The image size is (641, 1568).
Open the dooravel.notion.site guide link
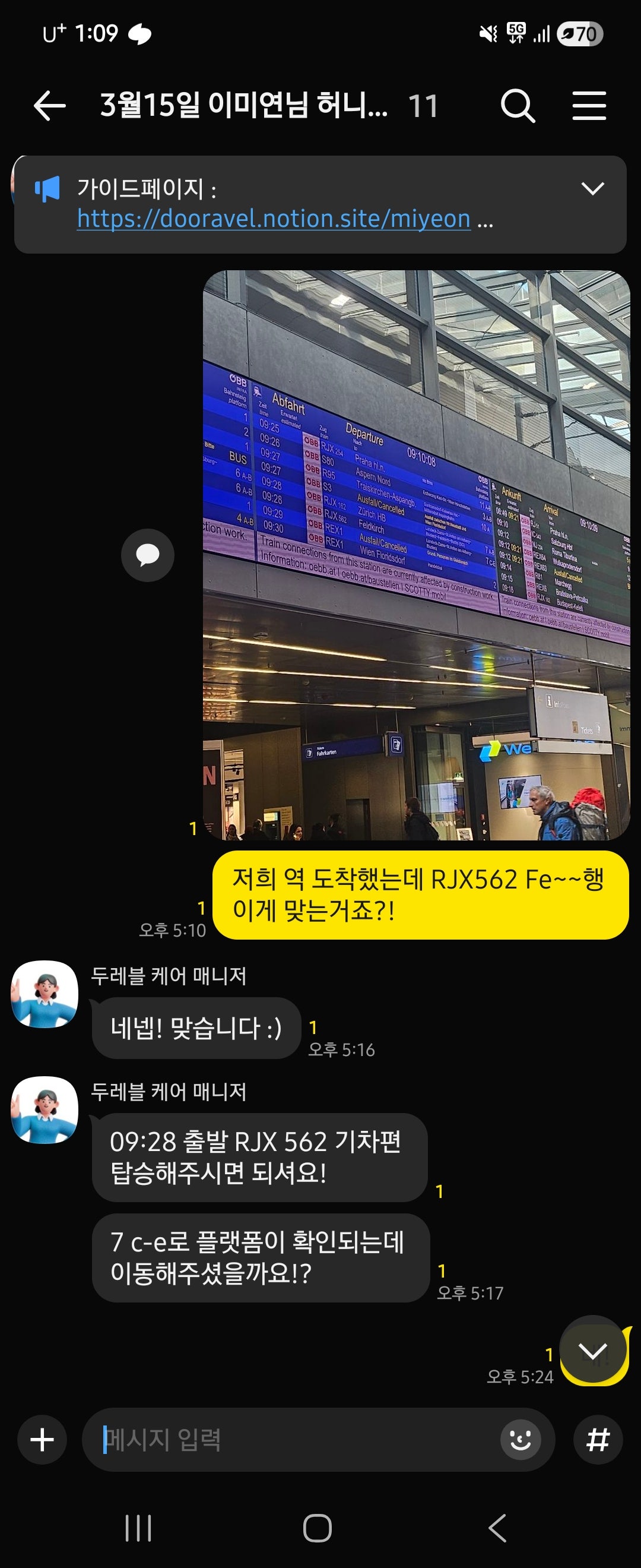click(273, 219)
